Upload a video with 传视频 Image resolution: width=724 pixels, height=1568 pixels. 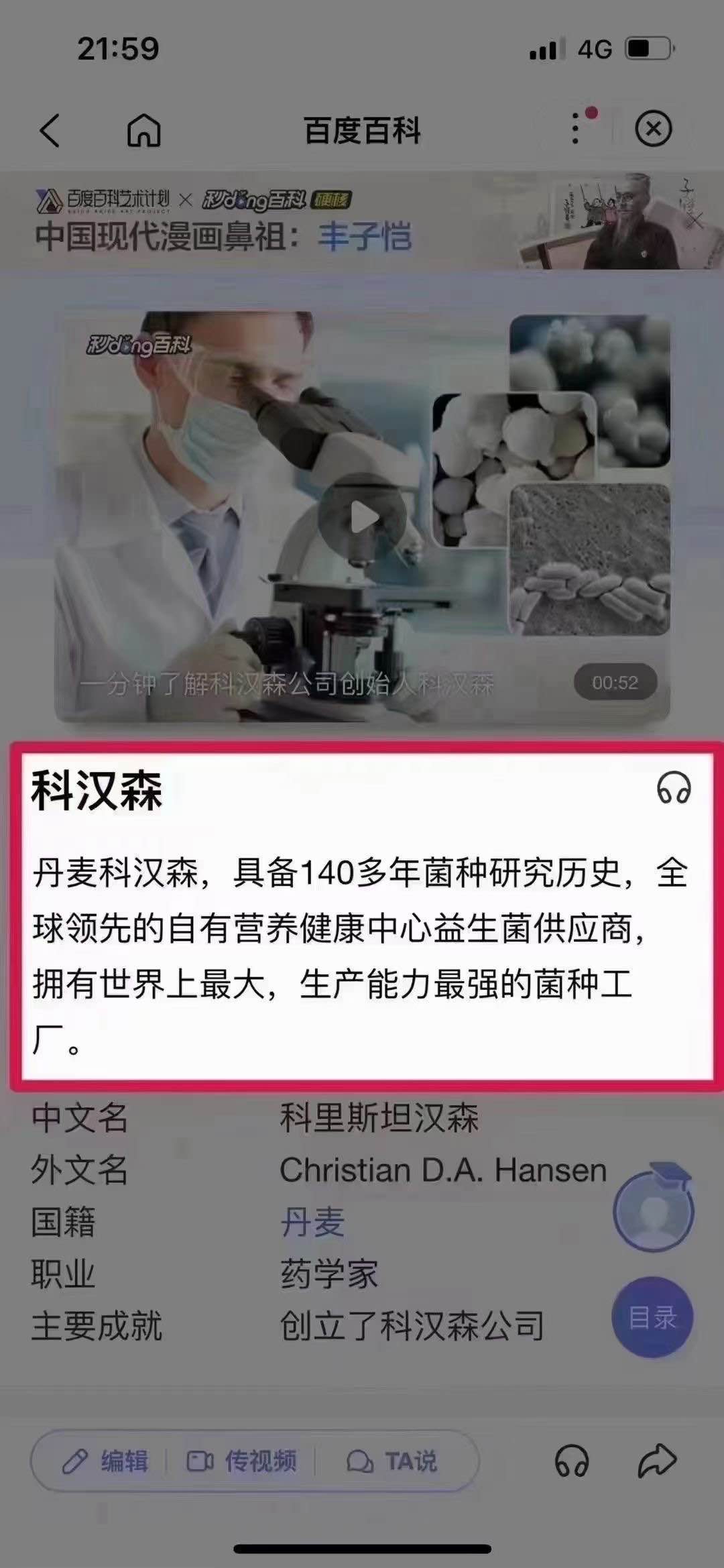[x=241, y=1461]
